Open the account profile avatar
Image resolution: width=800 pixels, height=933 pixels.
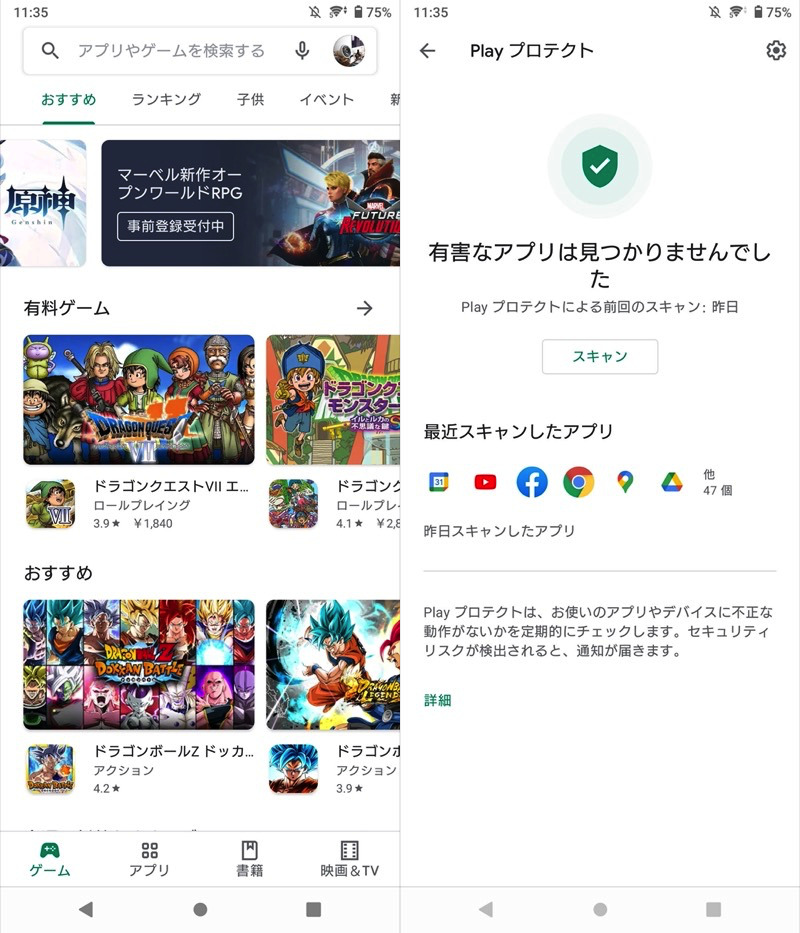point(348,51)
